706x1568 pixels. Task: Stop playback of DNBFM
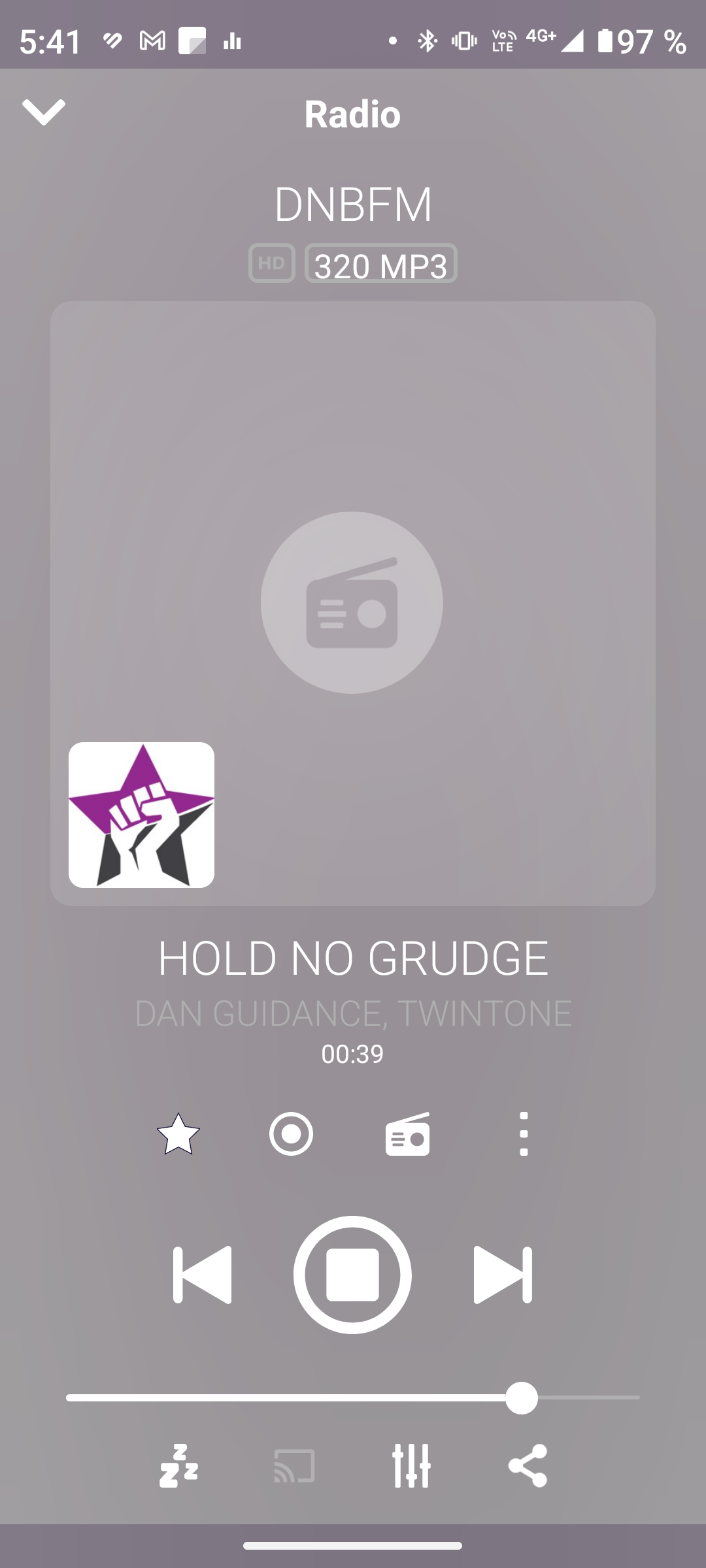352,1275
